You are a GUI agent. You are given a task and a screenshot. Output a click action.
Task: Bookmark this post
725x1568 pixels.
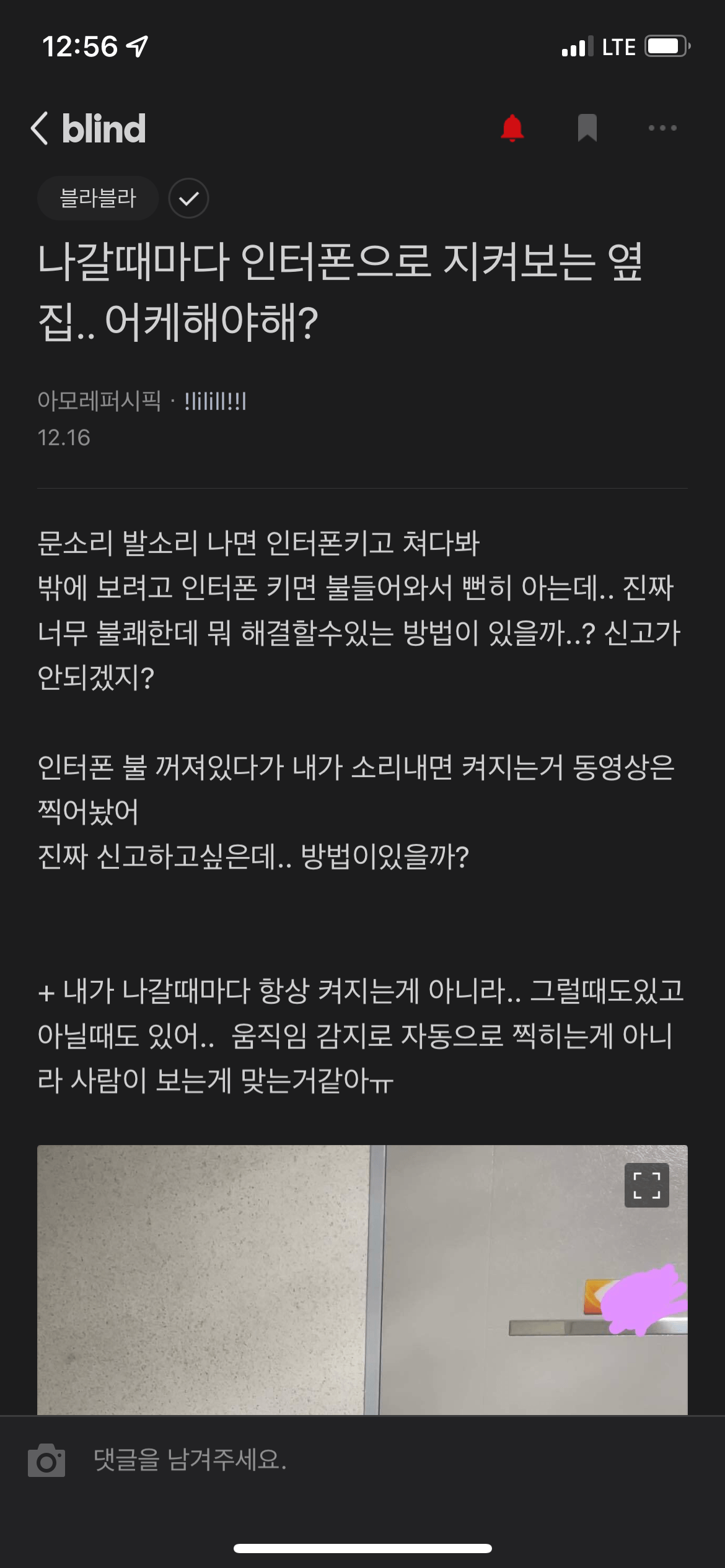(587, 128)
